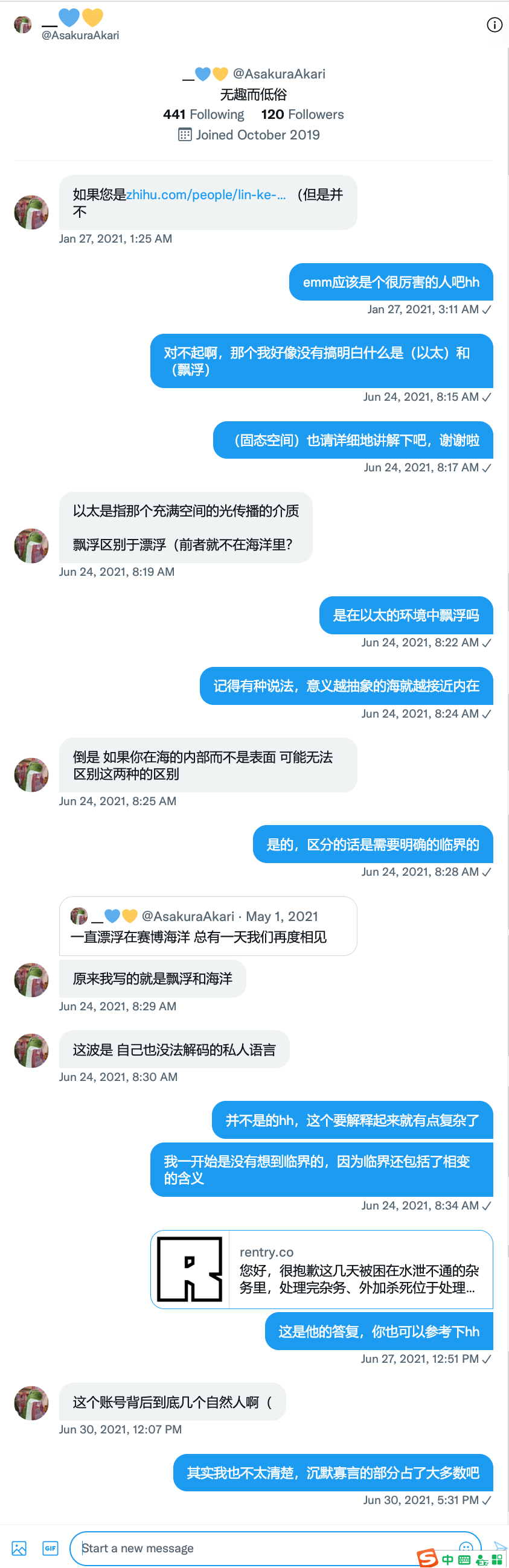
Task: View the 120 Followers list
Action: click(302, 115)
